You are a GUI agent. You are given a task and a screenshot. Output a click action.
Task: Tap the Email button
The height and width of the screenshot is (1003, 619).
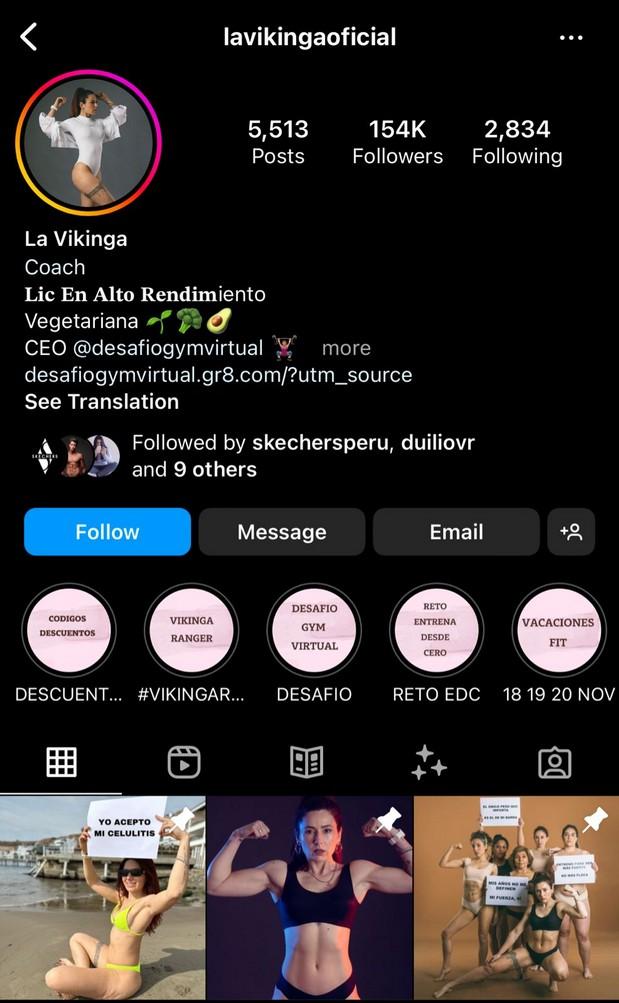(x=456, y=532)
